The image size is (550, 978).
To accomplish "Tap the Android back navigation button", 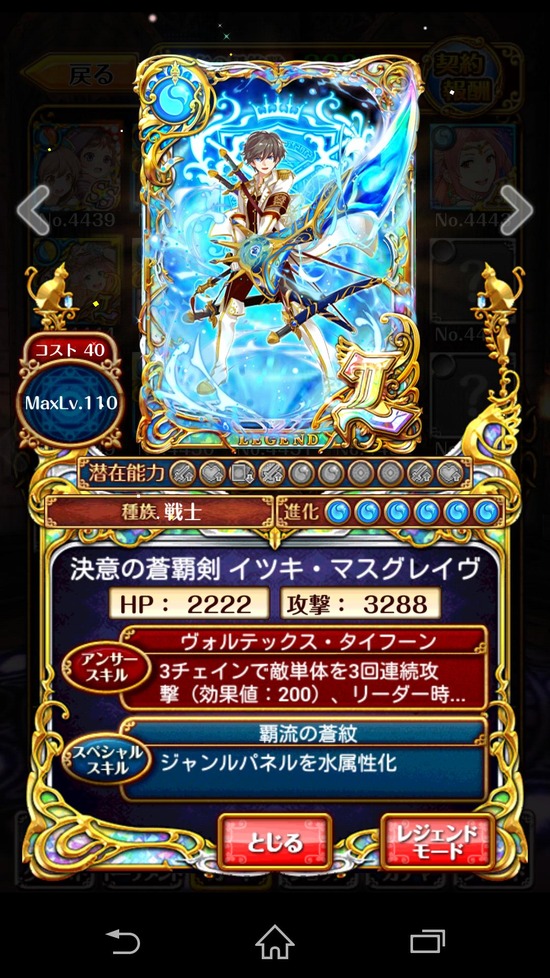I will [x=123, y=942].
